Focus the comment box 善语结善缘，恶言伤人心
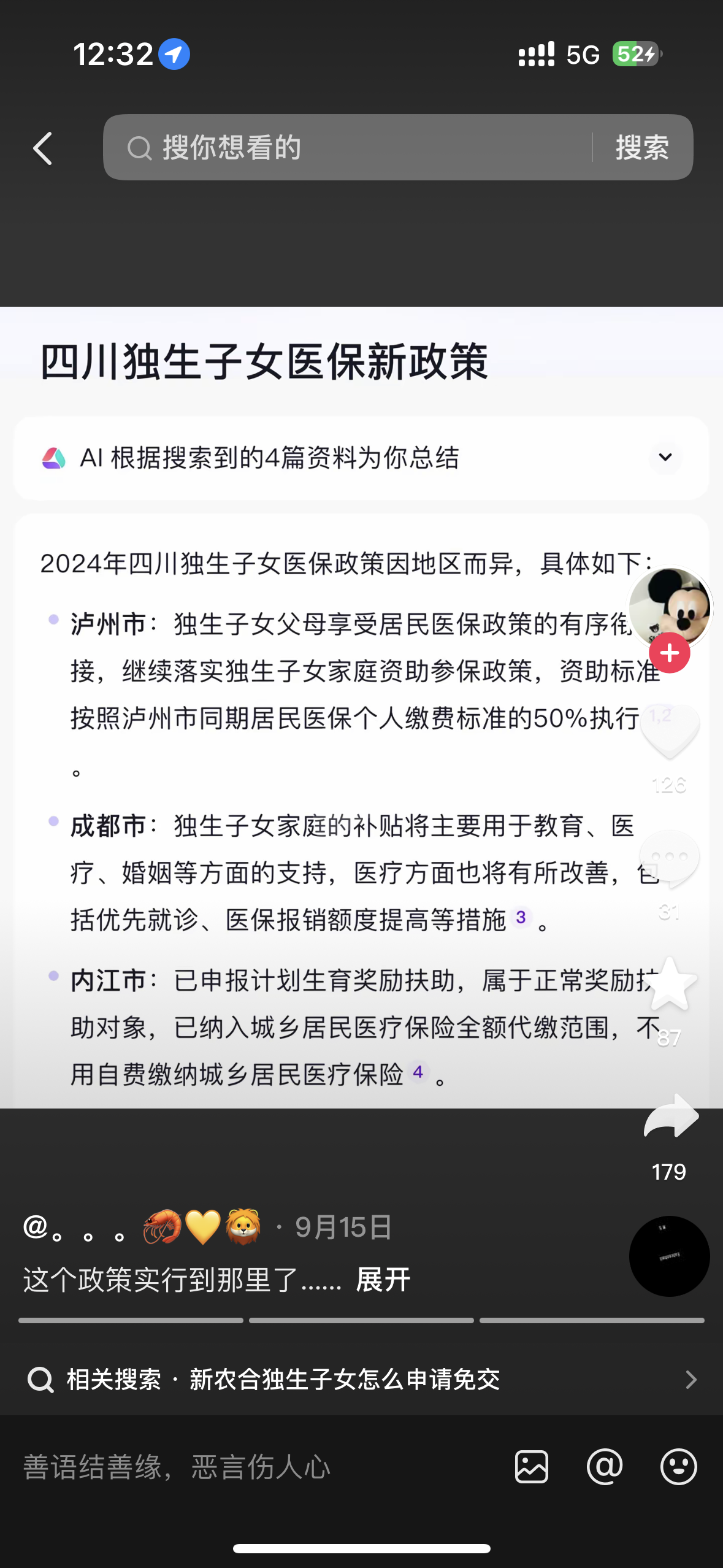The height and width of the screenshot is (1568, 723). [245, 1467]
